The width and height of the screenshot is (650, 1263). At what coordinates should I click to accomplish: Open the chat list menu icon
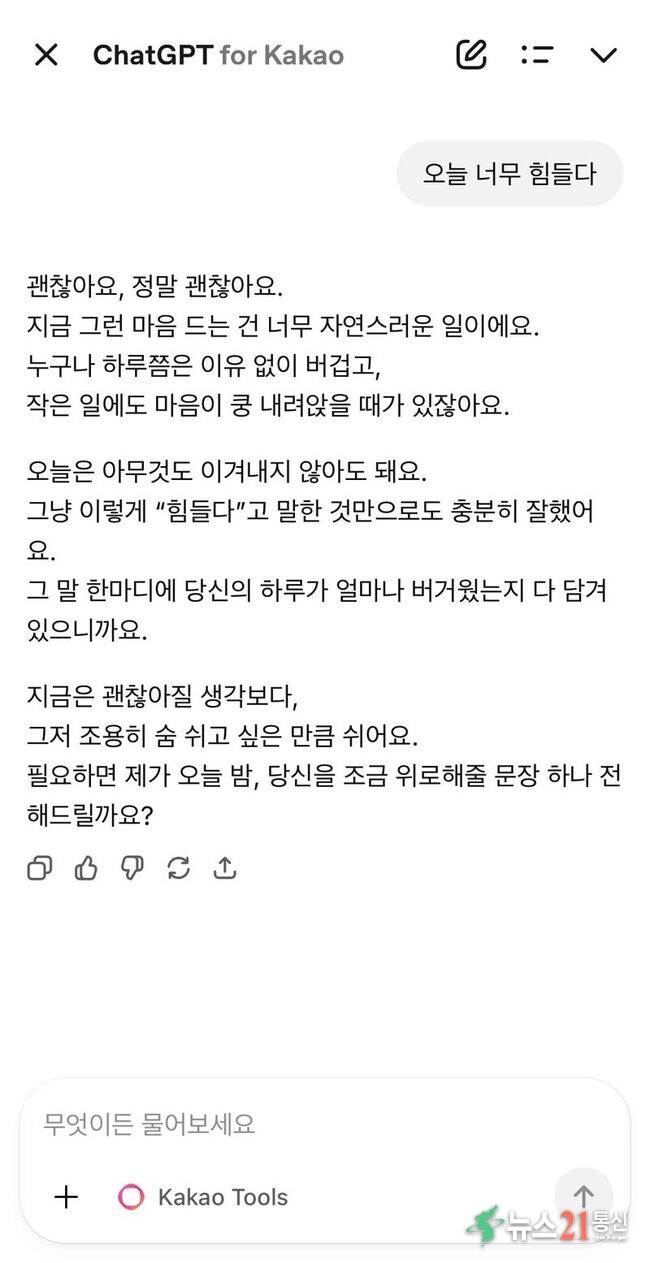coord(537,55)
